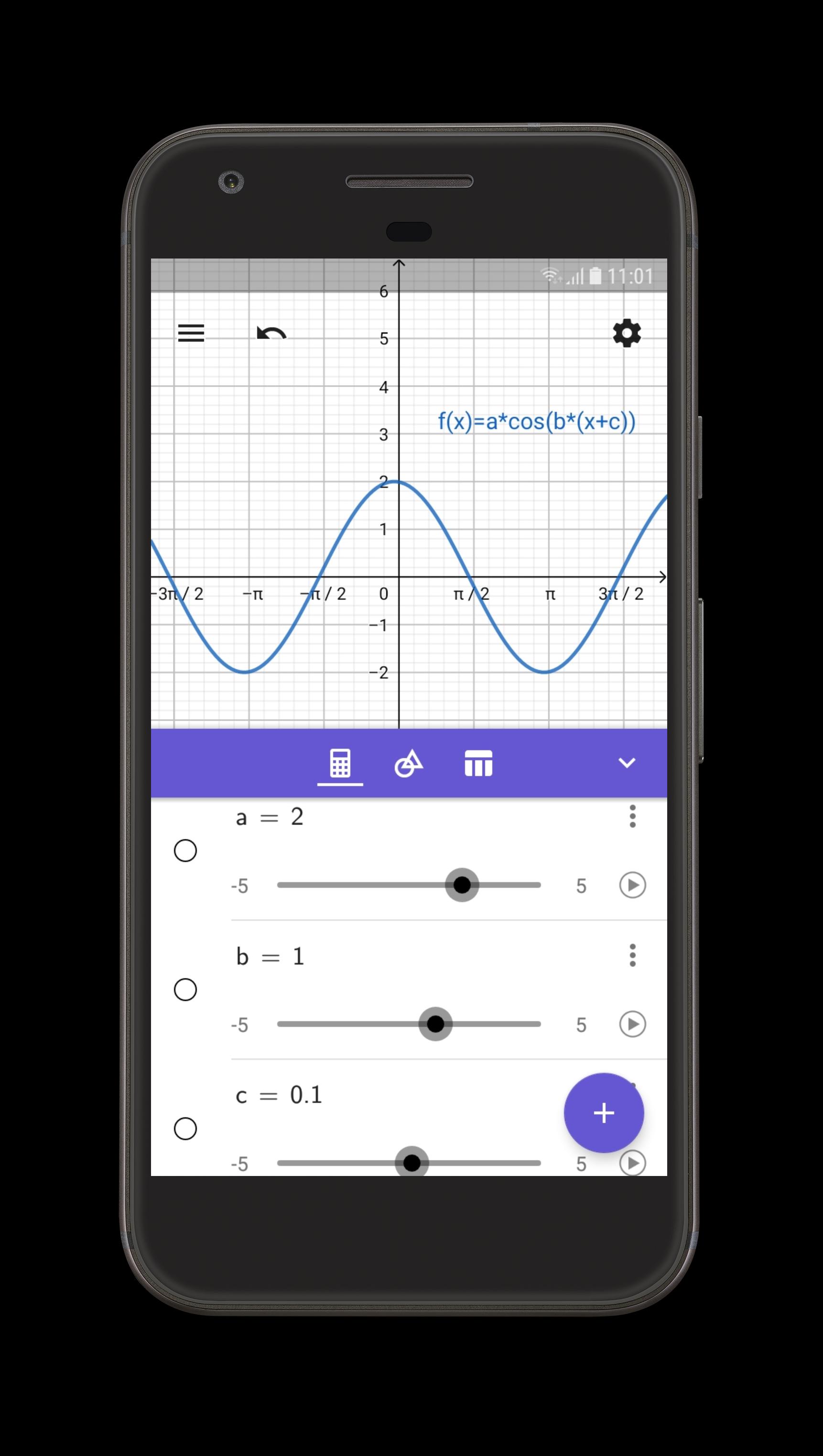Tap the slider track for a

(409, 885)
